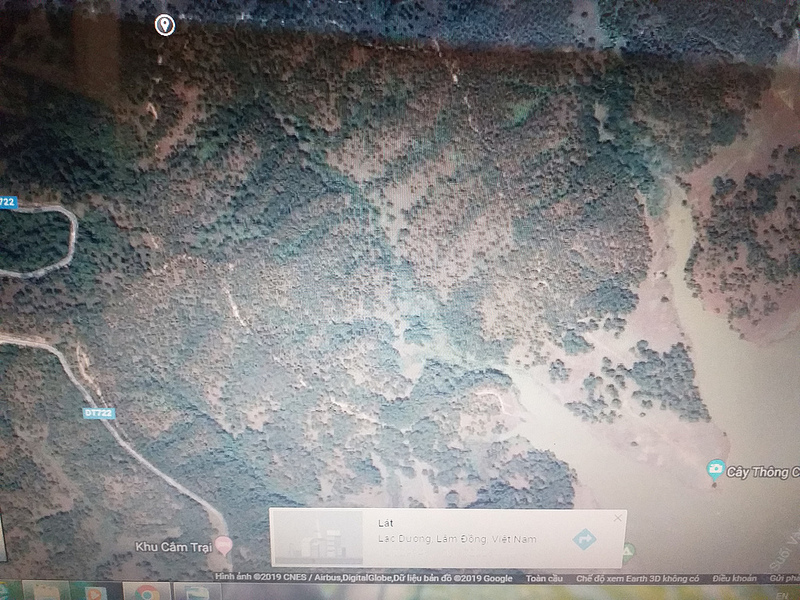Get directions to Lát
The width and height of the screenshot is (800, 600).
[x=584, y=539]
